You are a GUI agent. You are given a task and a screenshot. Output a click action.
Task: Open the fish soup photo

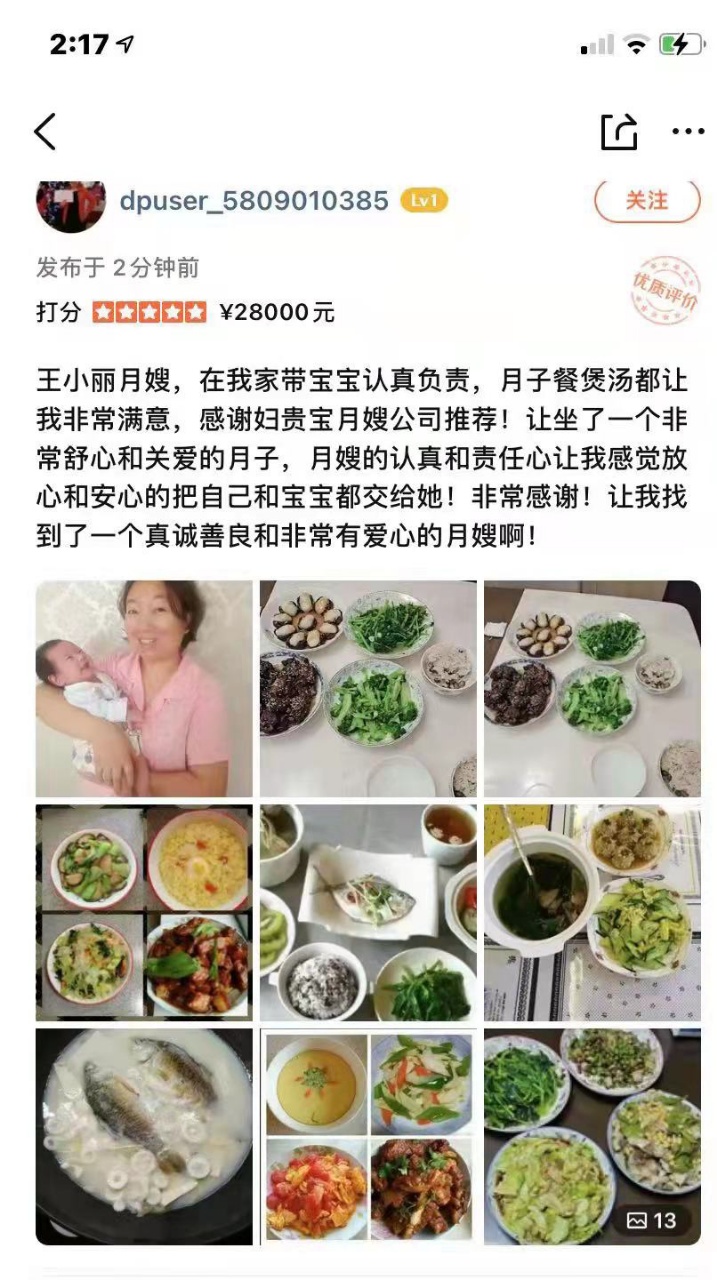coord(144,1136)
